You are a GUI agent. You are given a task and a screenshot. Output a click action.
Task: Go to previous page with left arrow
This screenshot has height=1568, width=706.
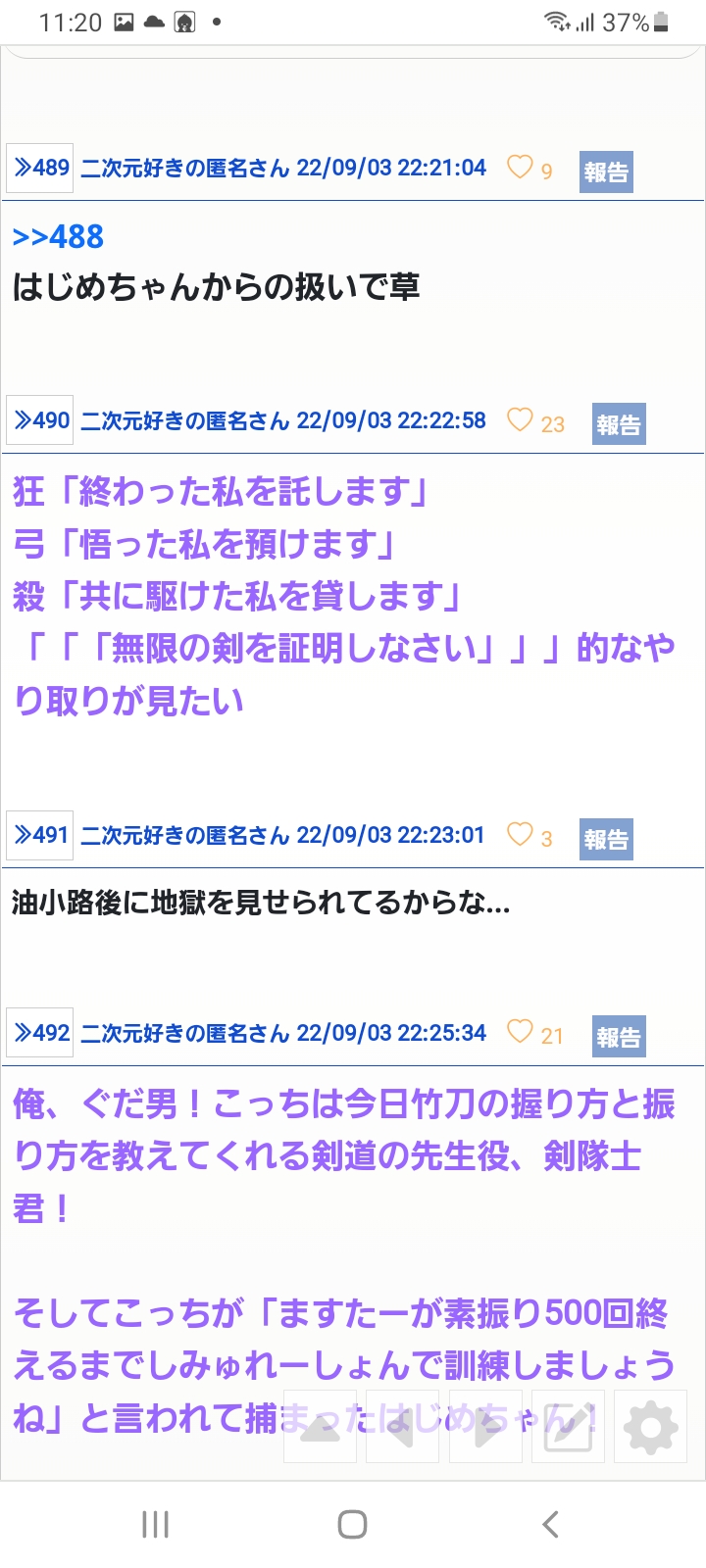[x=402, y=1427]
